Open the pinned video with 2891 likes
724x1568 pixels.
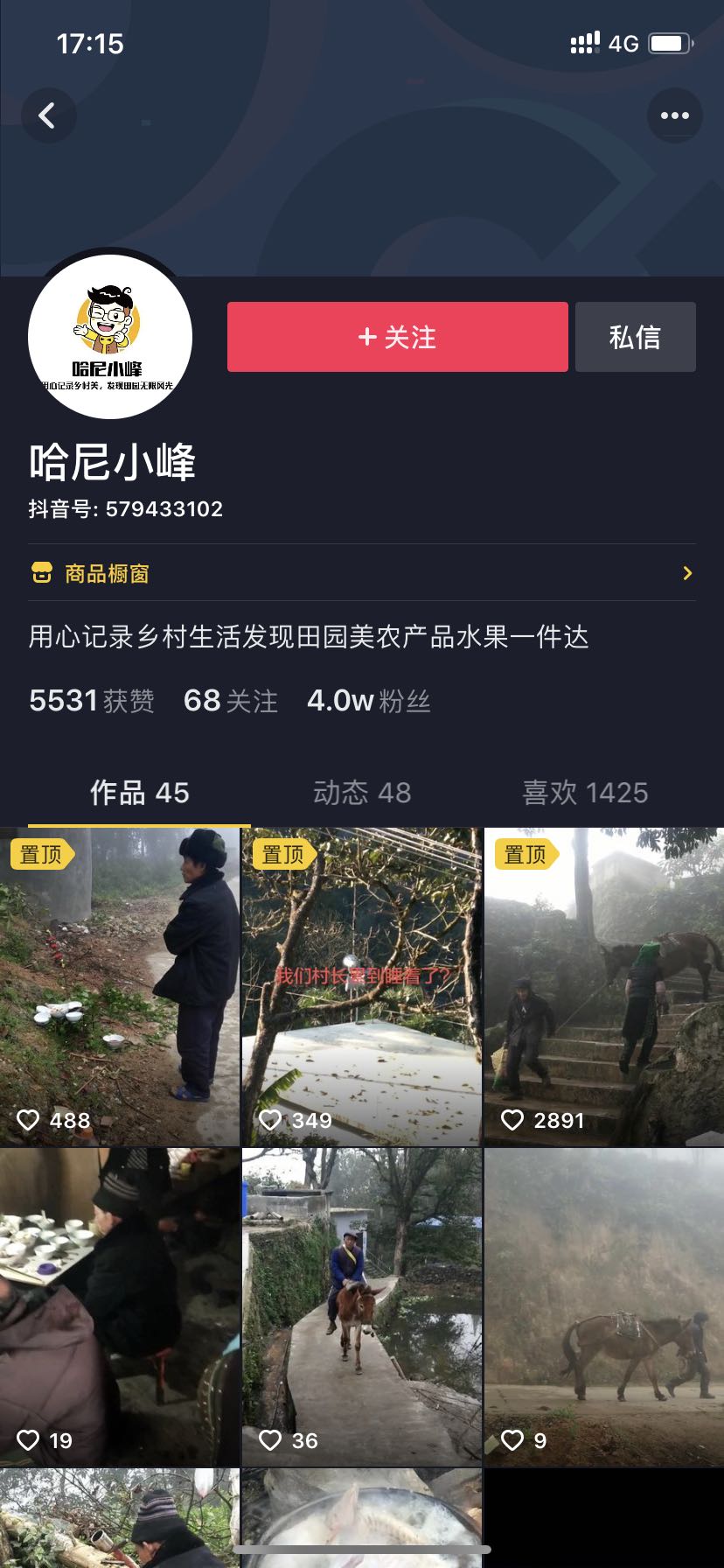pyautogui.click(x=604, y=987)
